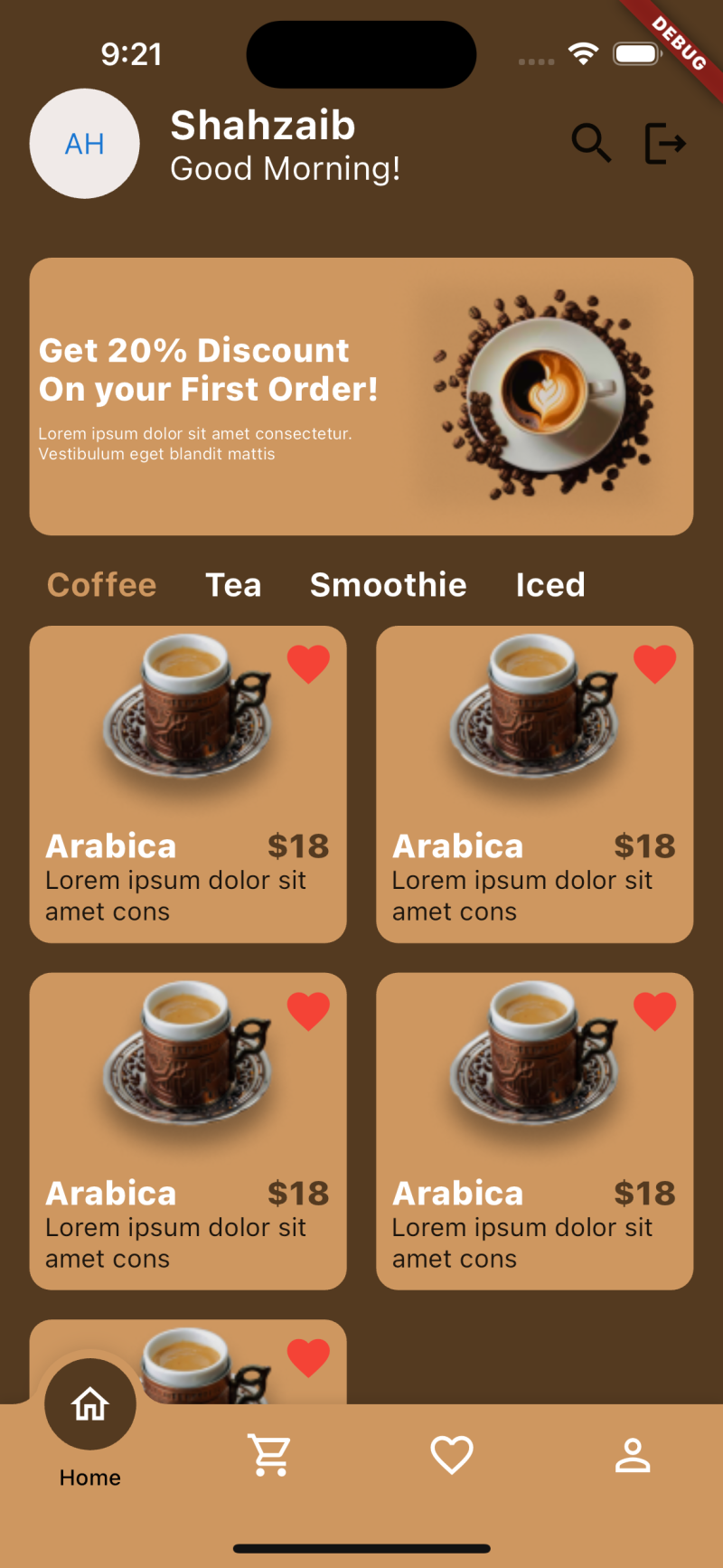Tap the logout icon
Screen dimensions: 723x1568
pyautogui.click(x=665, y=143)
